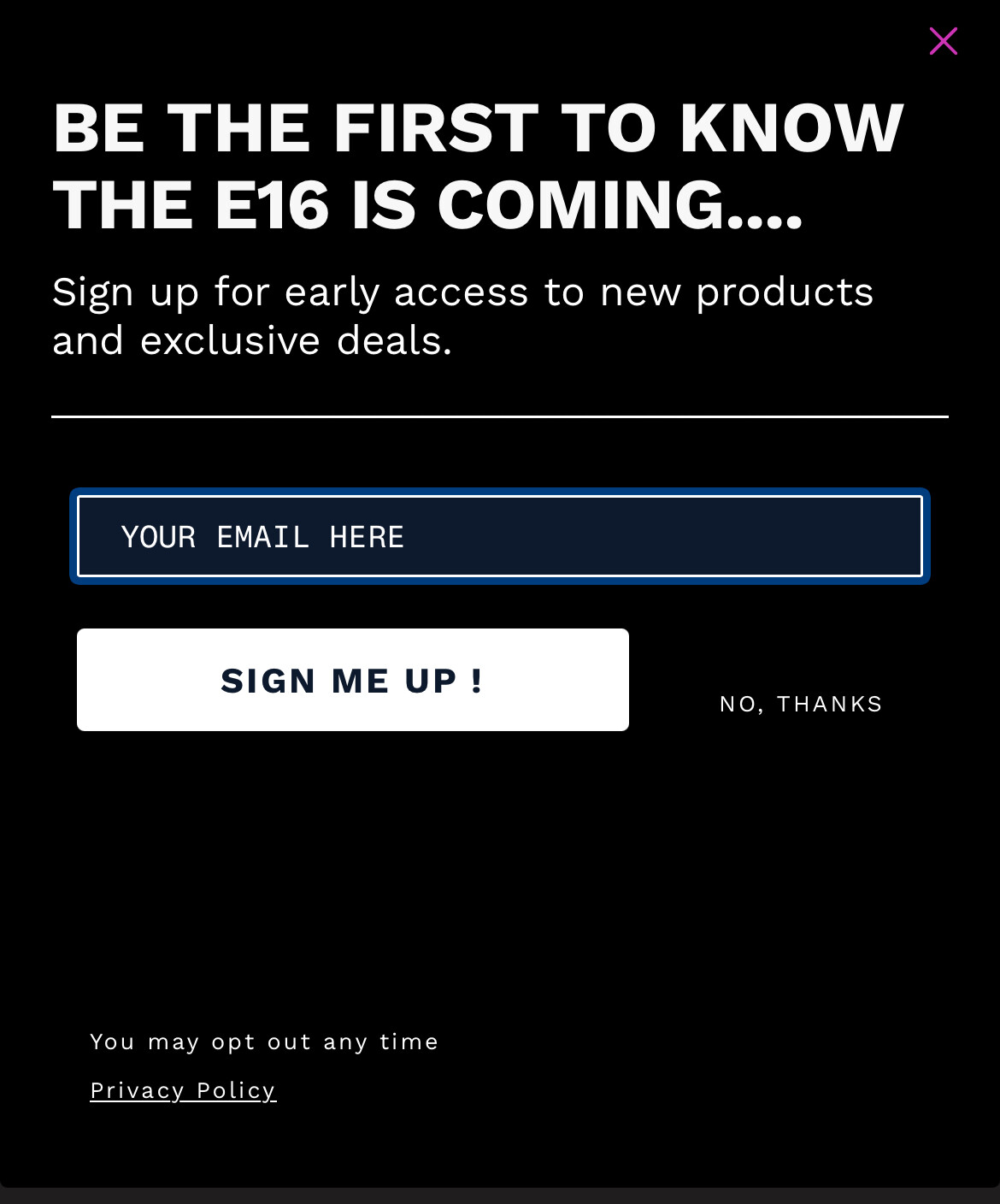Open the Privacy Policy link
The height and width of the screenshot is (1204, 1000).
click(183, 1090)
